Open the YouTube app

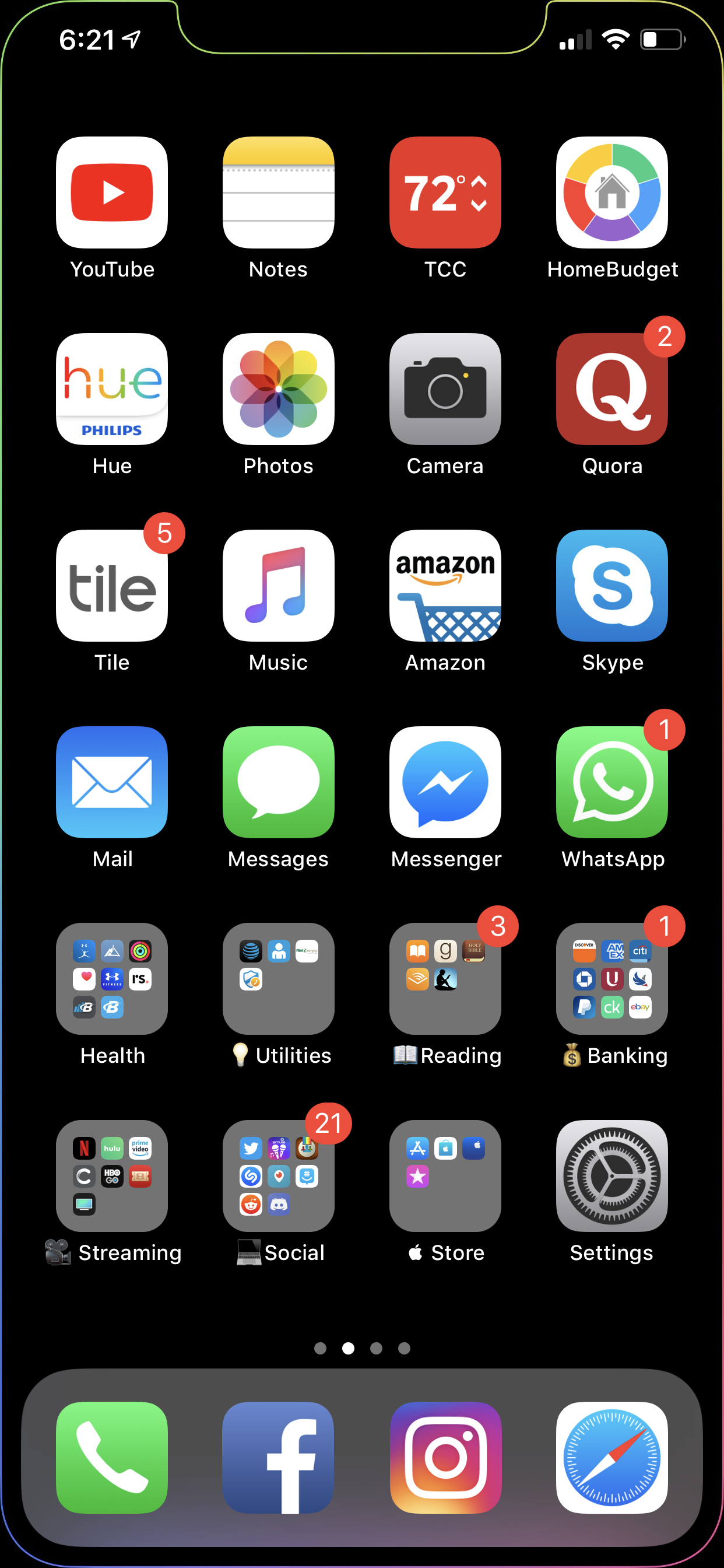112,192
